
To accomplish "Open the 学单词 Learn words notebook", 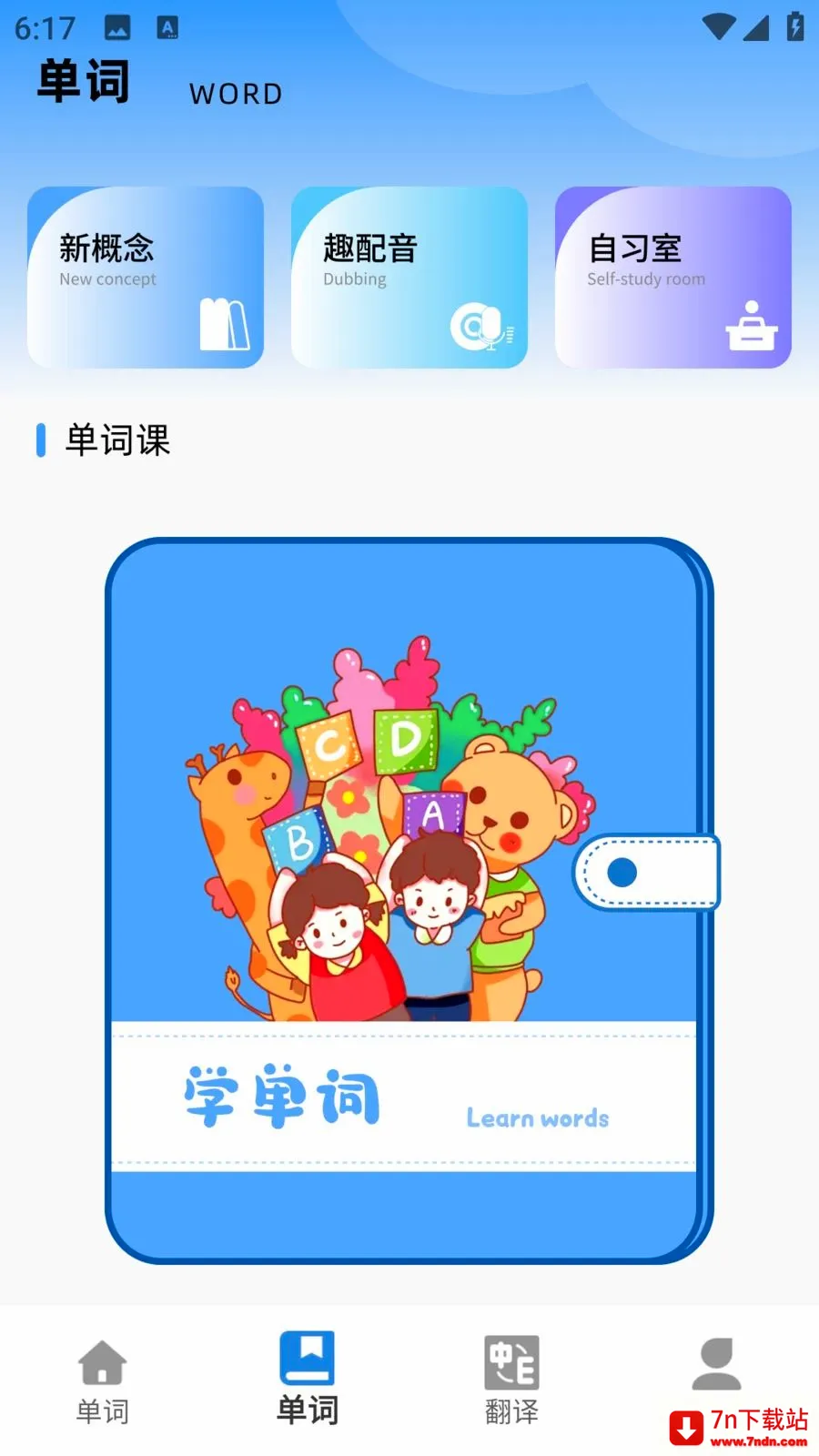I will point(411,901).
